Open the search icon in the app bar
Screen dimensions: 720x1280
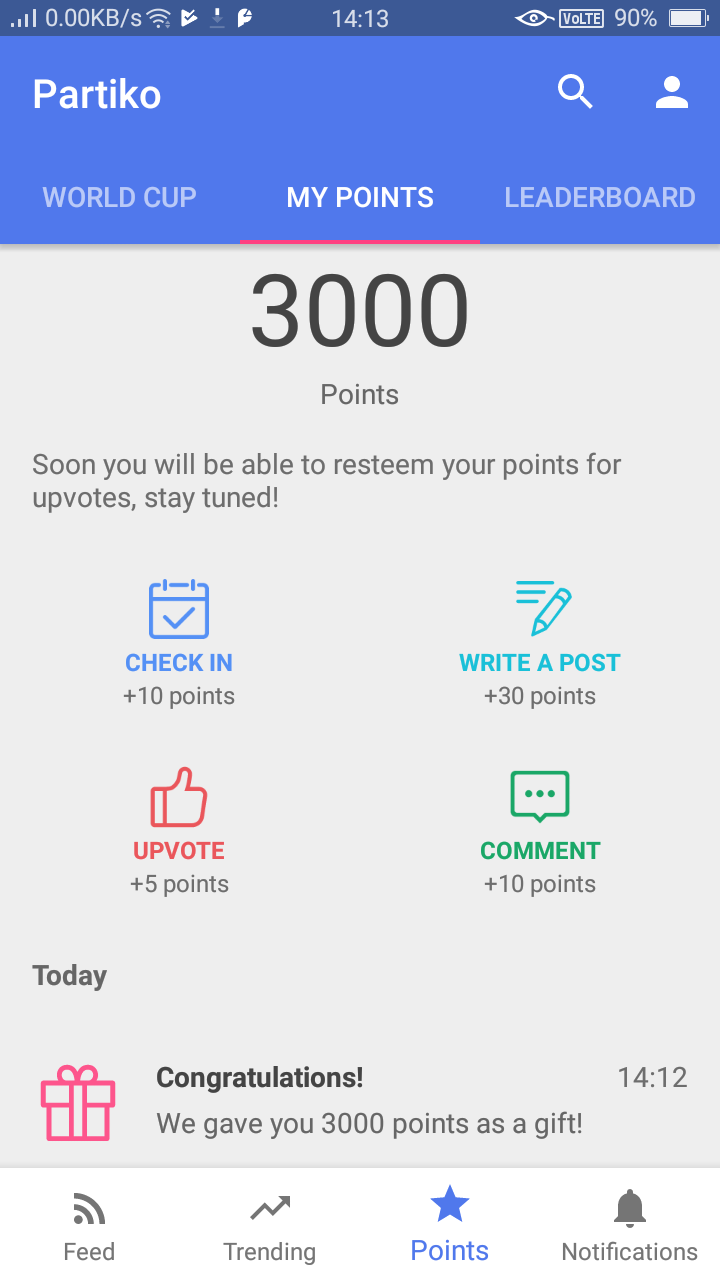(575, 93)
